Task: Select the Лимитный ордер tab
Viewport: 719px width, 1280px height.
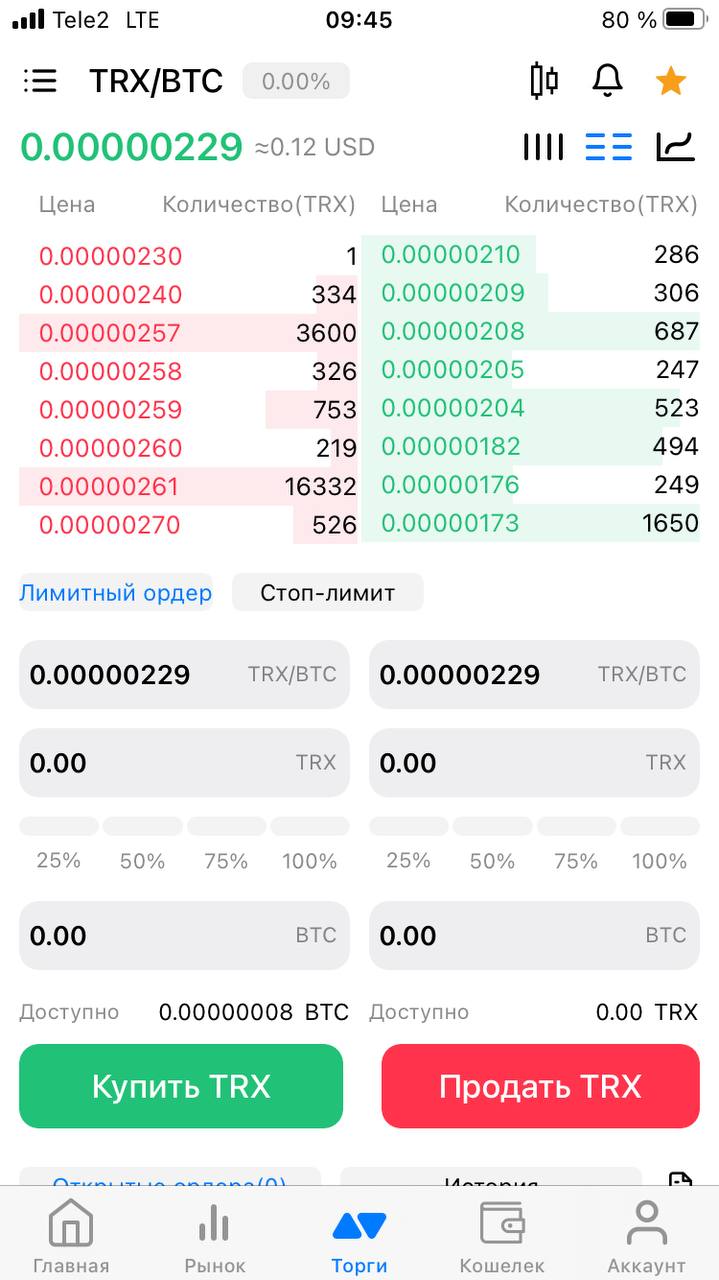Action: point(115,593)
